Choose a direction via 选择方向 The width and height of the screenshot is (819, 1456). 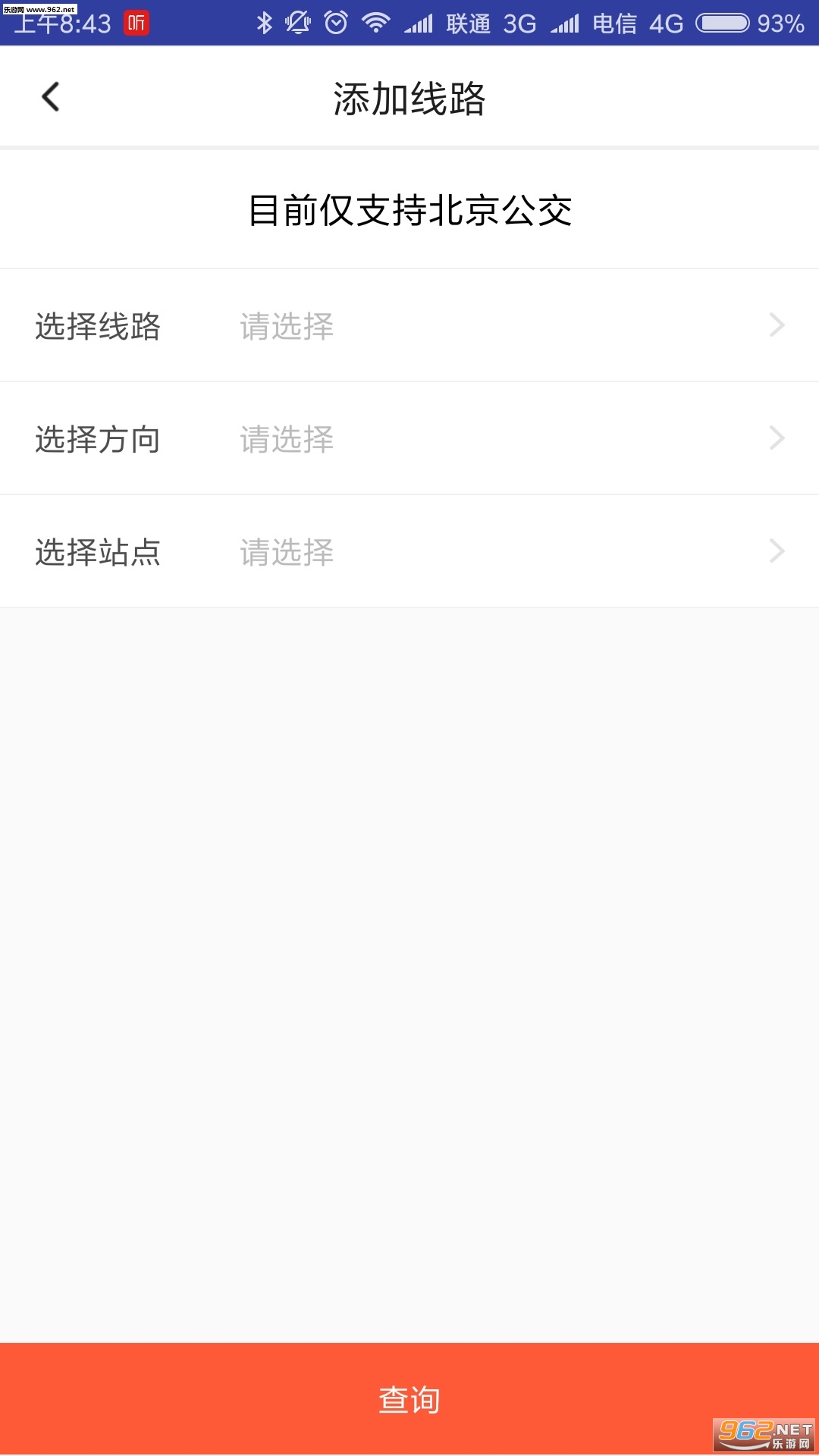point(409,439)
